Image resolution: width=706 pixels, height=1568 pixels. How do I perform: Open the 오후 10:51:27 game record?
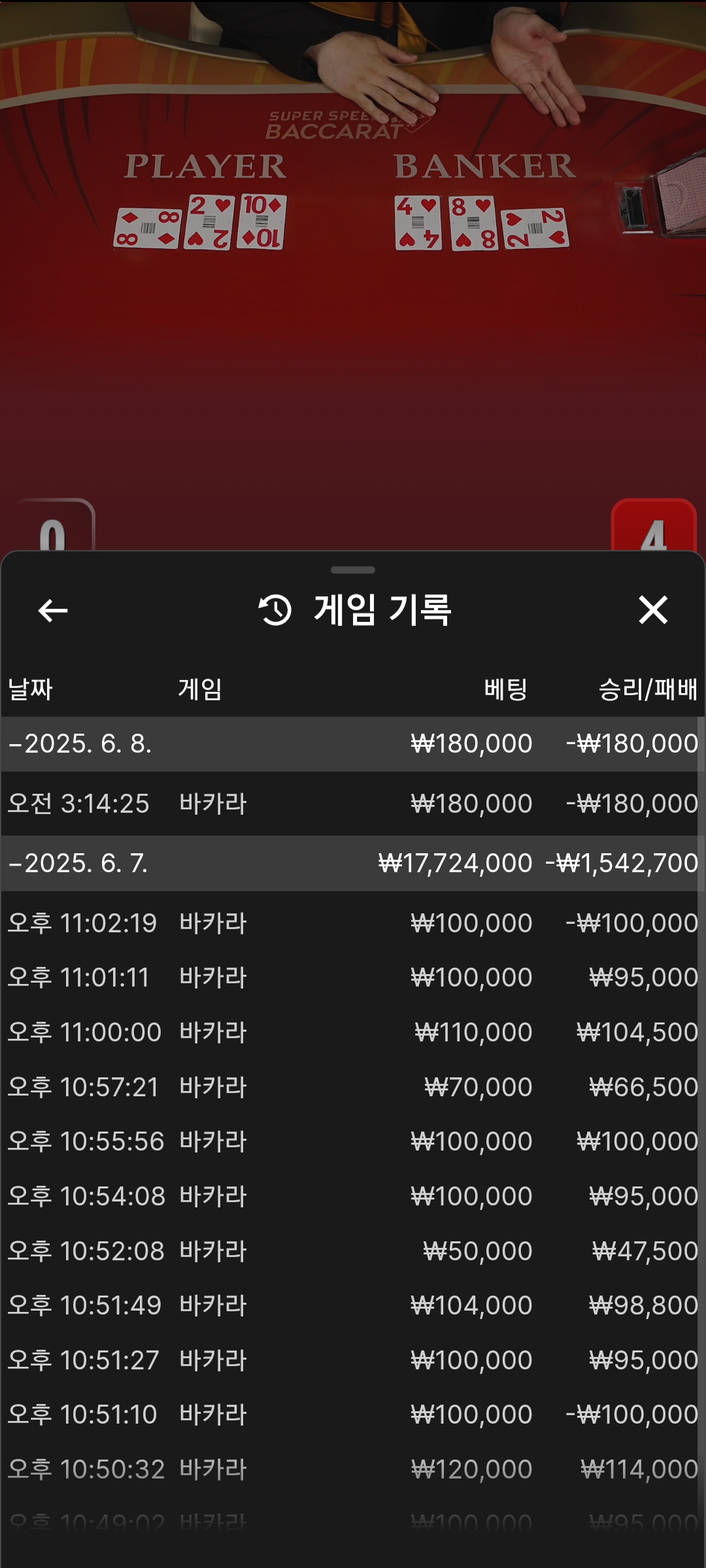click(x=352, y=1361)
